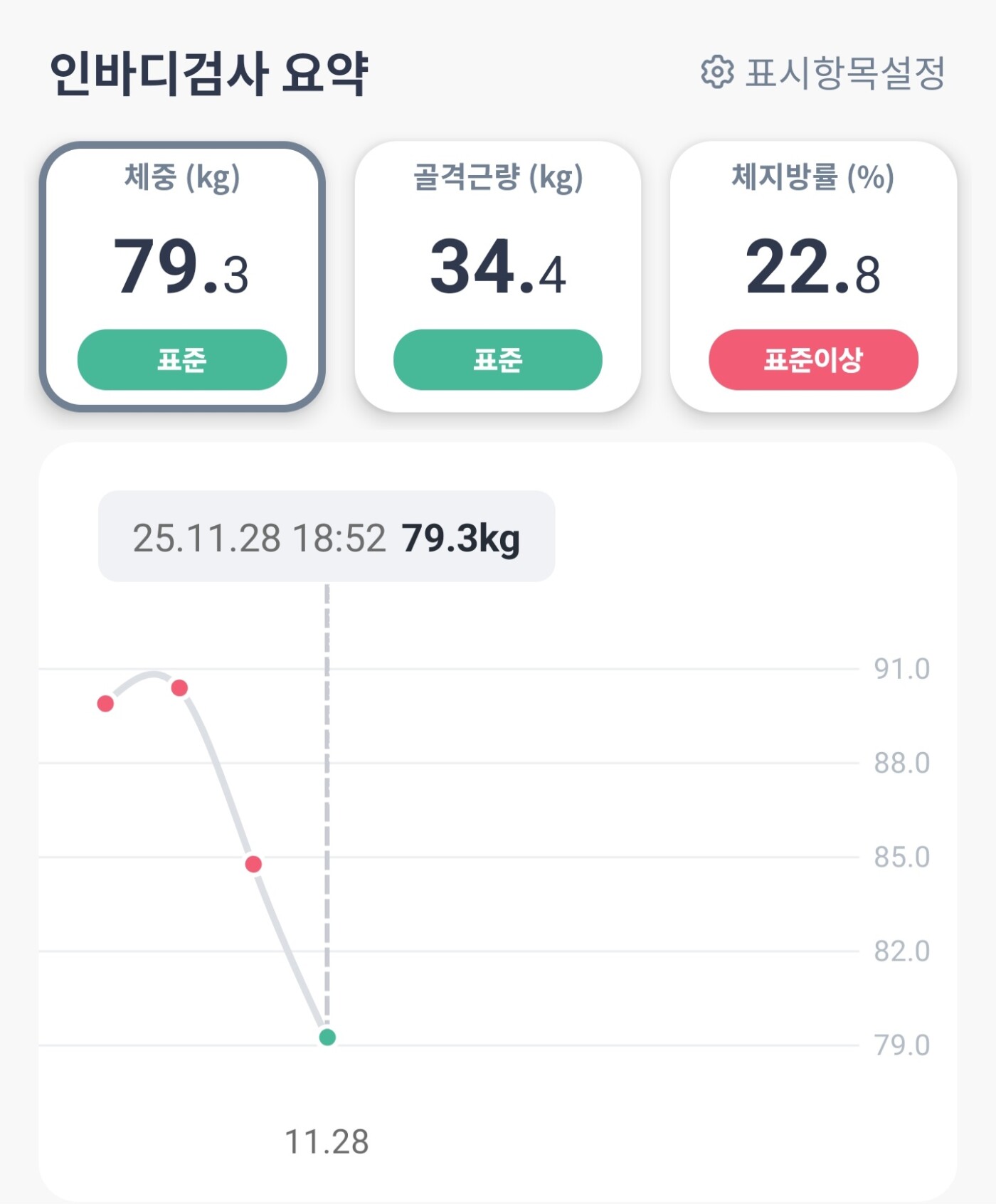Viewport: 996px width, 1204px height.
Task: Tap the second red data point near 91.0
Action: click(179, 687)
